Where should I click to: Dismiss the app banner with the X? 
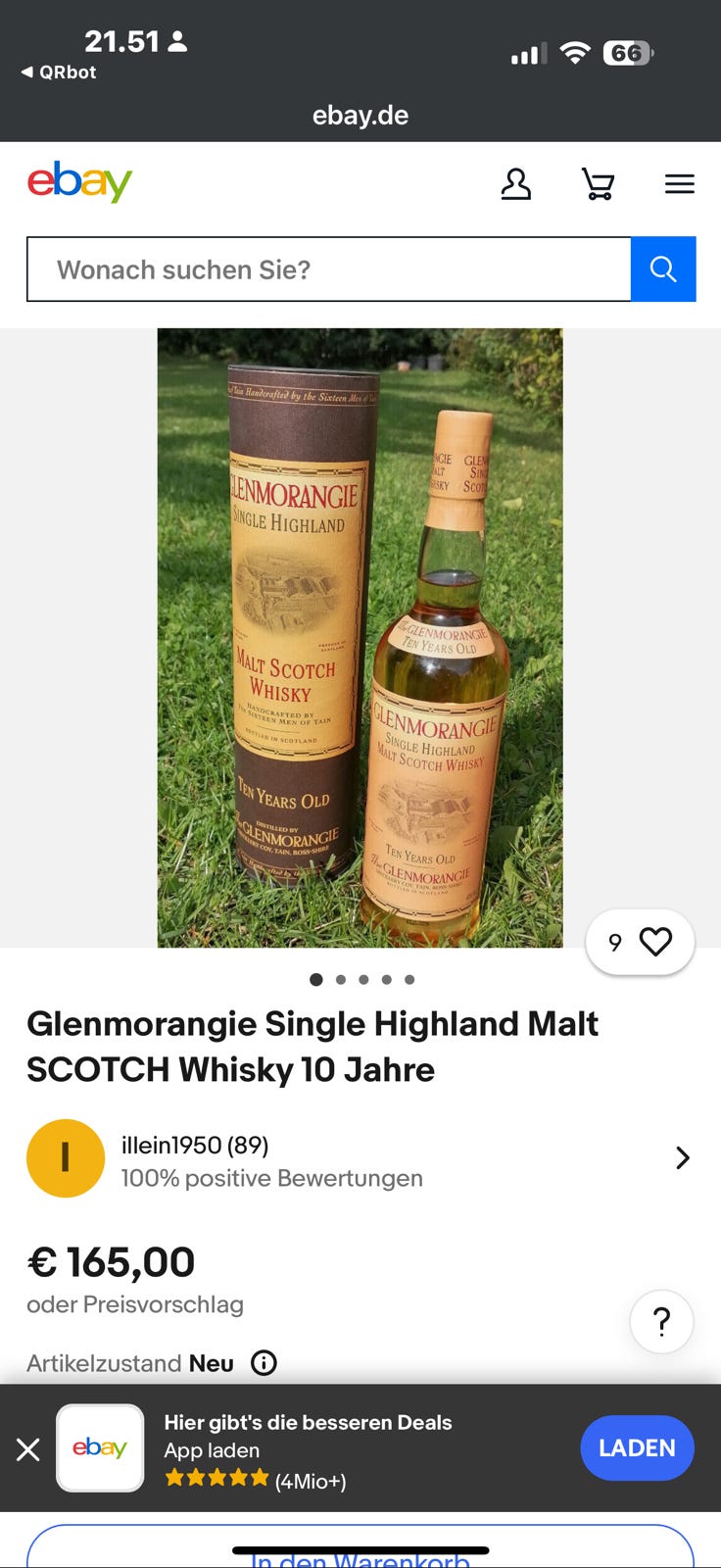28,1449
